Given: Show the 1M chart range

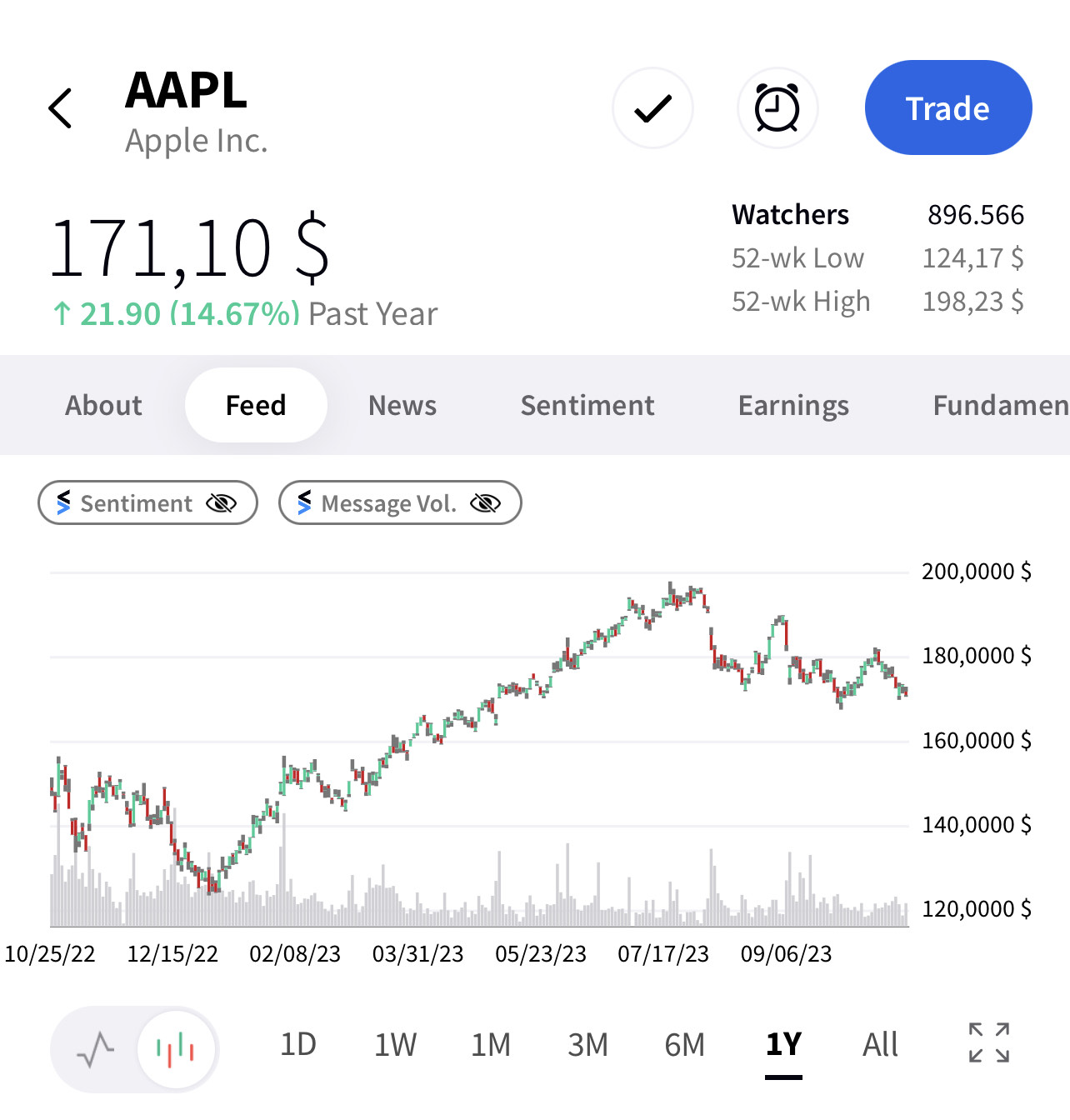Looking at the screenshot, I should pos(491,1045).
